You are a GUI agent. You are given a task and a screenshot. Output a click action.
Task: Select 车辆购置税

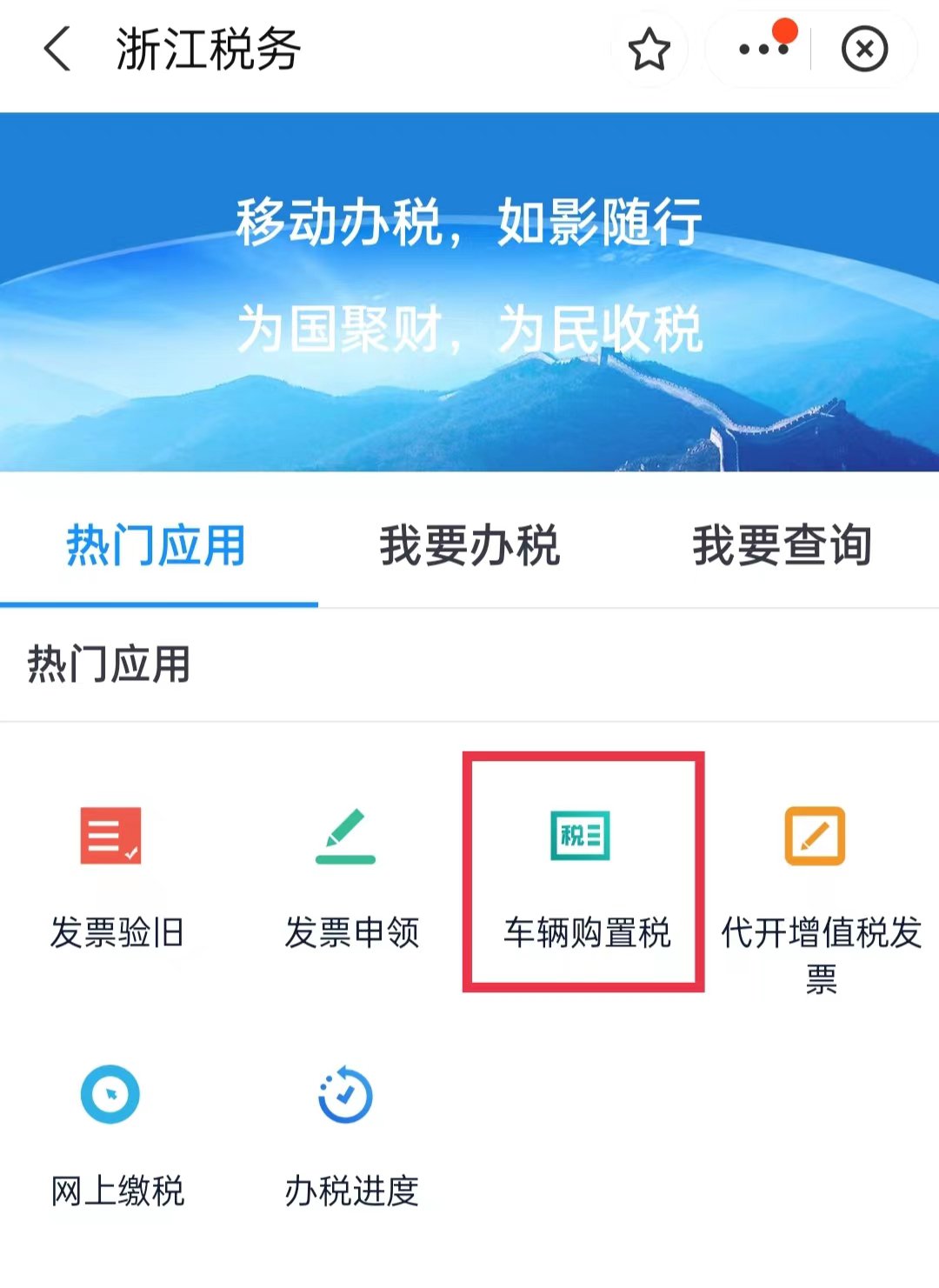pyautogui.click(x=584, y=873)
